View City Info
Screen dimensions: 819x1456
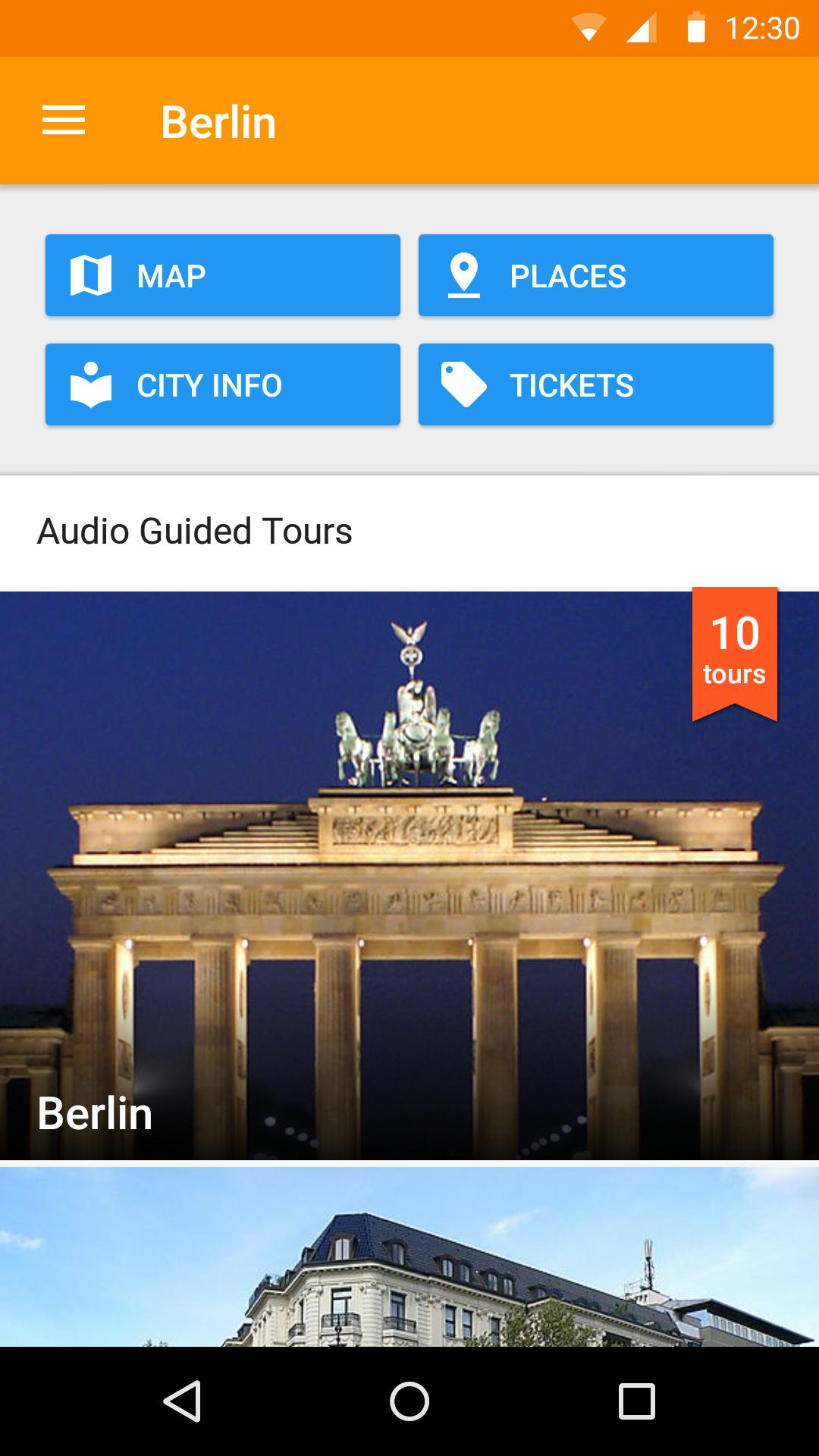pyautogui.click(x=222, y=384)
